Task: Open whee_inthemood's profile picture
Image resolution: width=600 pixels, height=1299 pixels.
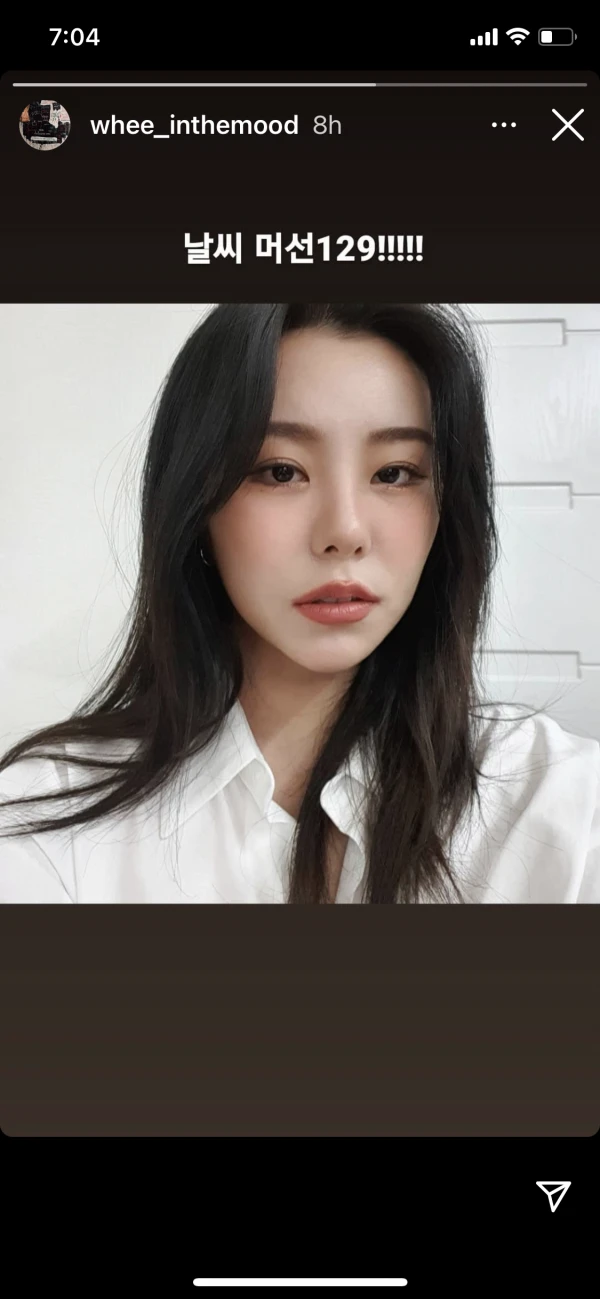Action: coord(45,125)
